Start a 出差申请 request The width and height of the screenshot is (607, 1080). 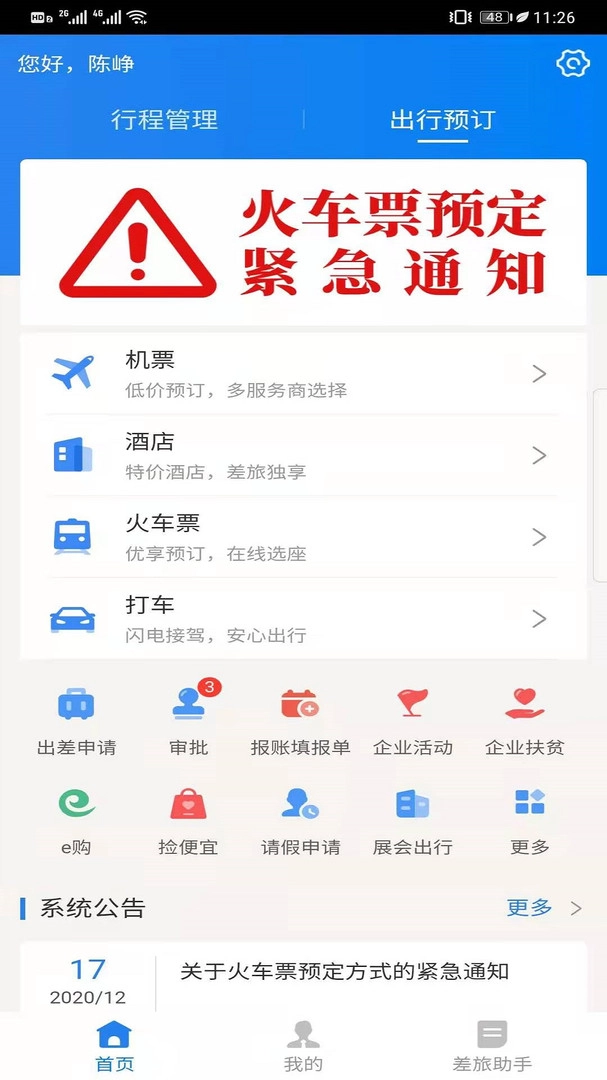76,720
